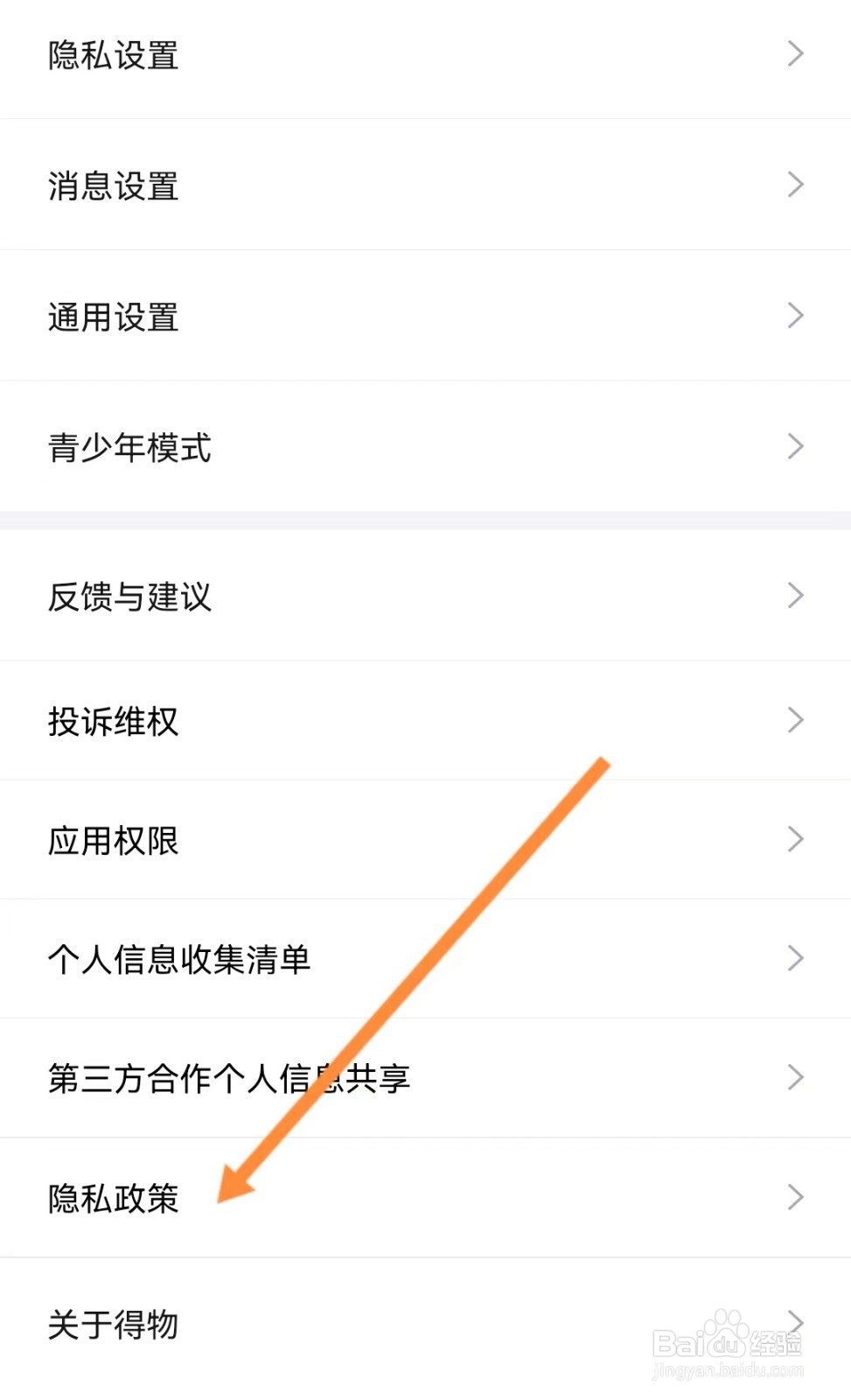
Task: Click the chevron beside 应用权限
Action: 794,838
